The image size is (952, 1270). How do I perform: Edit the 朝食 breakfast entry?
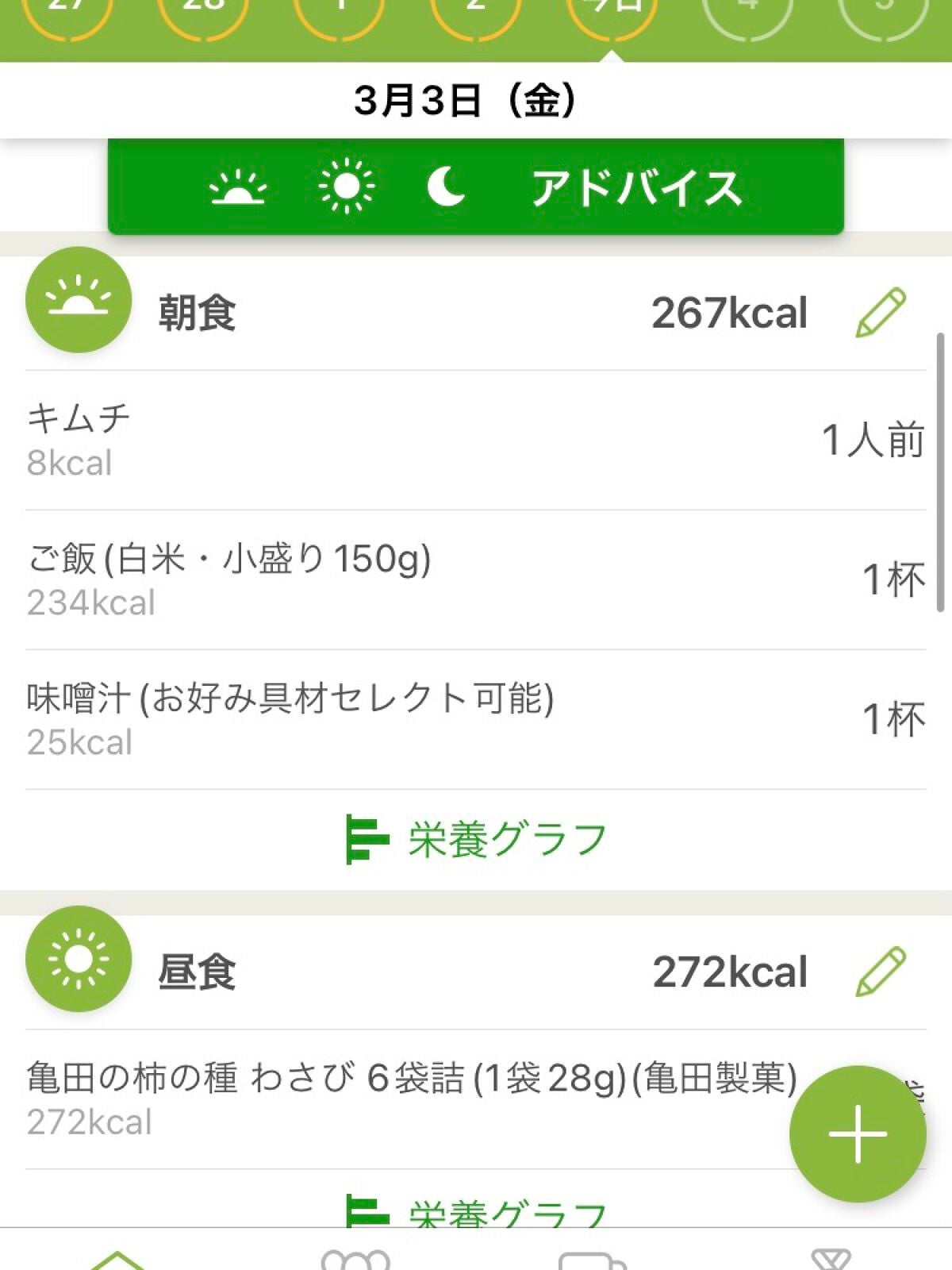(x=881, y=313)
